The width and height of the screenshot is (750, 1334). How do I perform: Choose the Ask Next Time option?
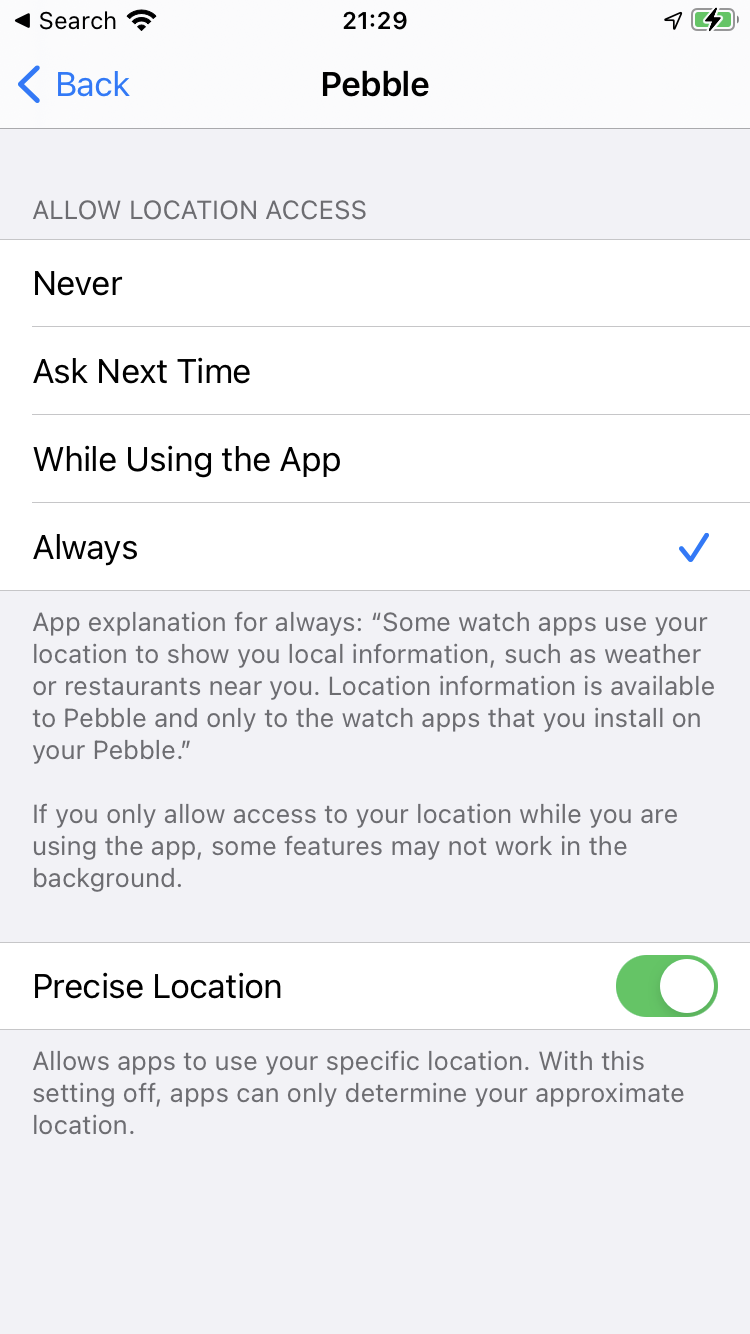[375, 371]
